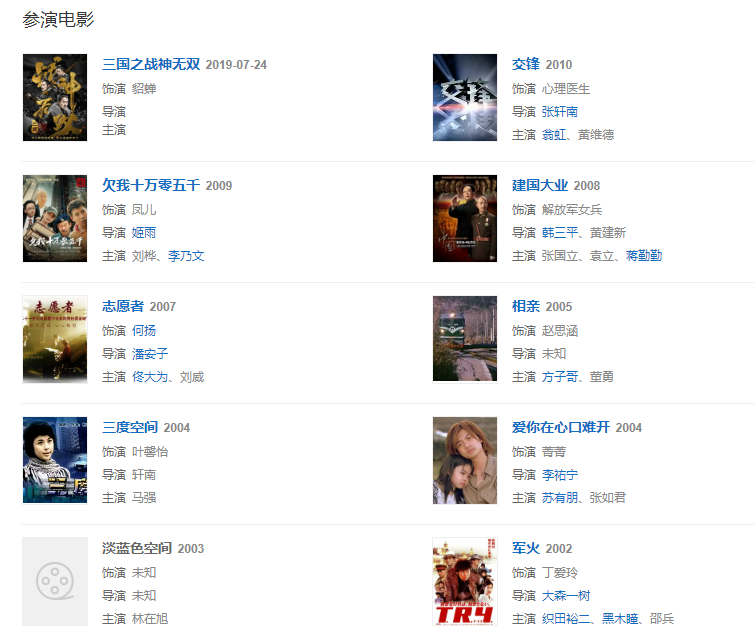Open the movie title 三国之战神无双
The image size is (754, 639).
coord(151,65)
